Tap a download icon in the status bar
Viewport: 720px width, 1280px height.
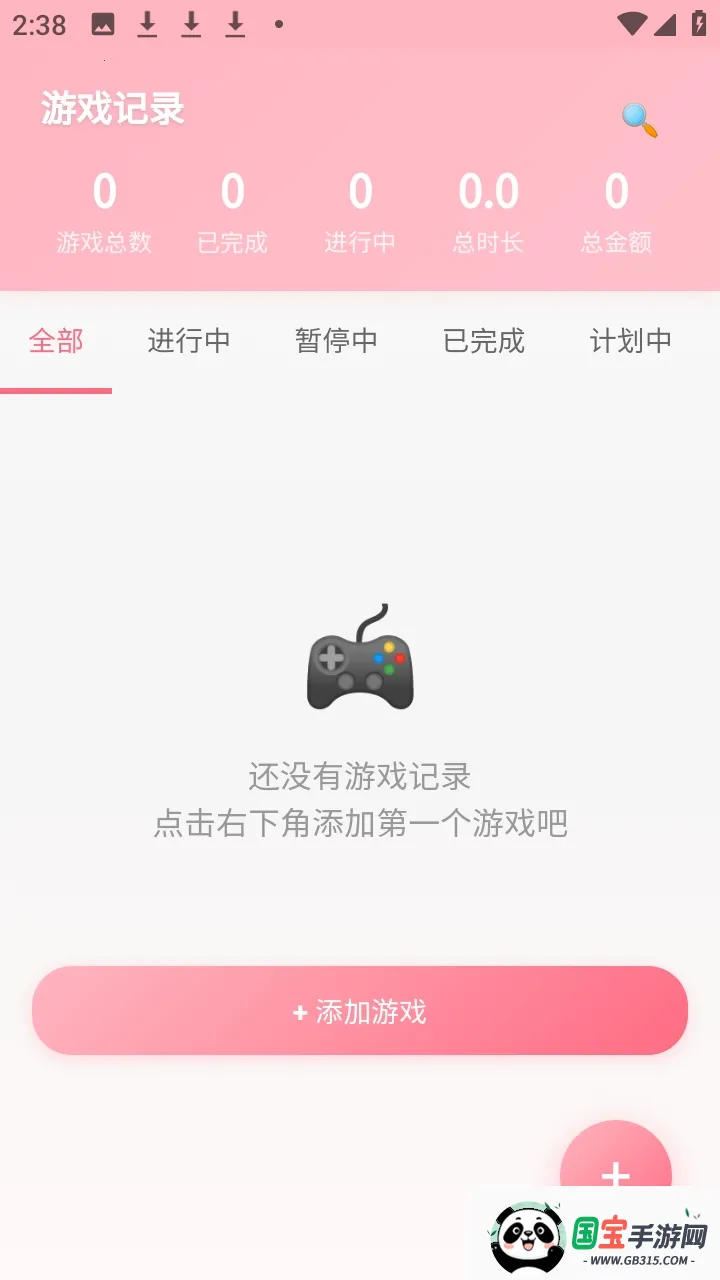pos(149,22)
